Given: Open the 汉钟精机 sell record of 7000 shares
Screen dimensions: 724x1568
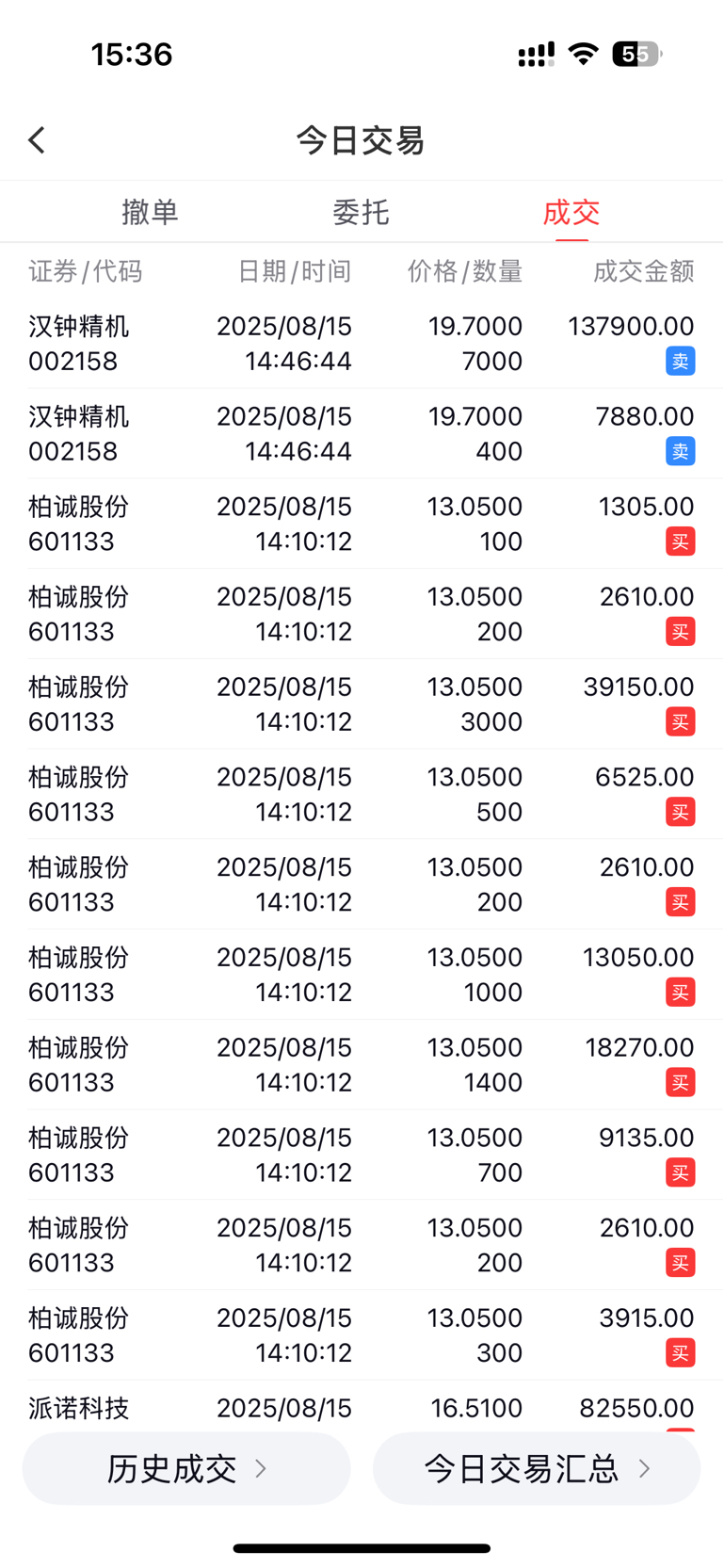Looking at the screenshot, I should coord(362,344).
